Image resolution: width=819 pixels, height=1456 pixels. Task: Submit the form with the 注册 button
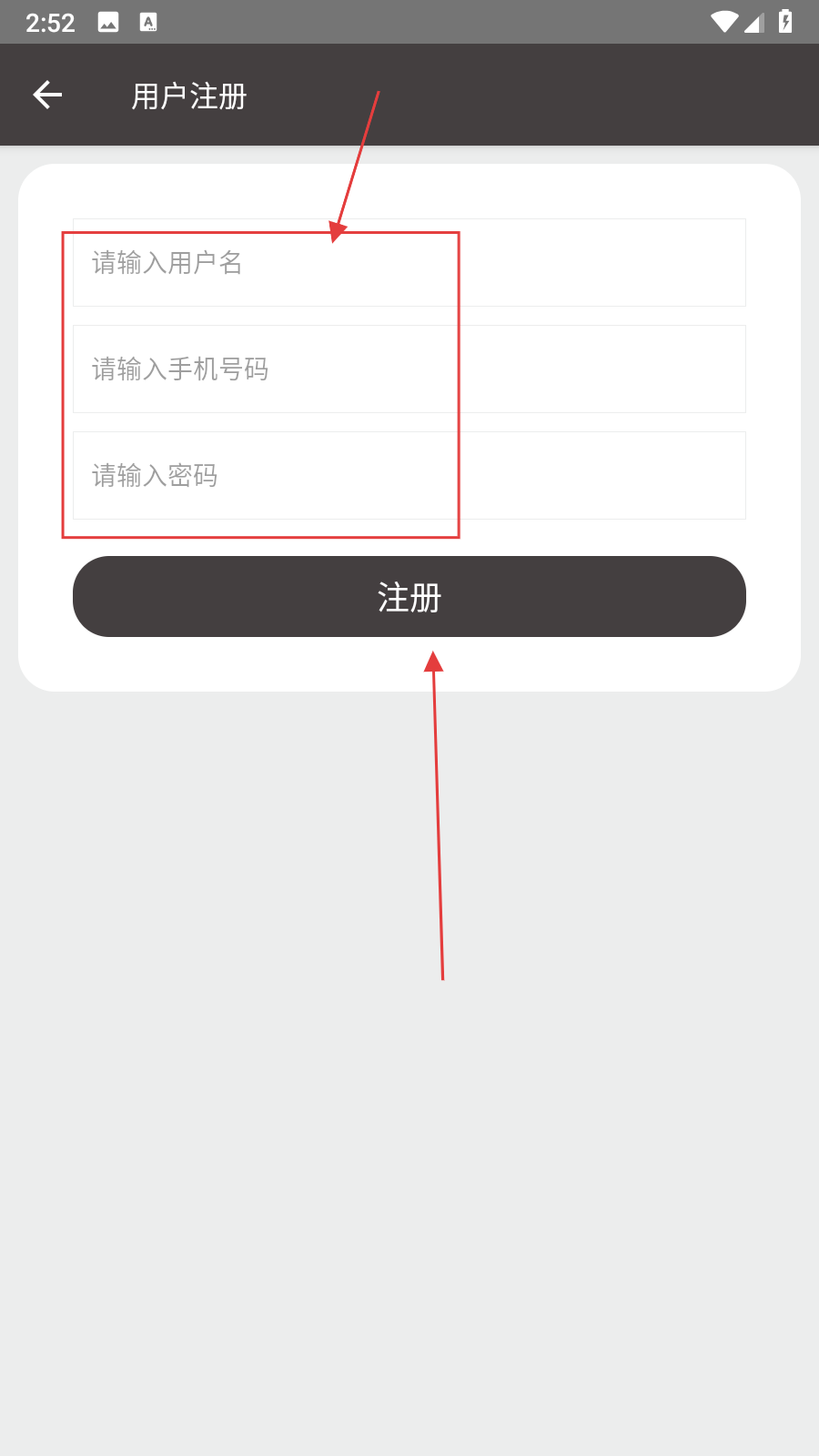409,597
